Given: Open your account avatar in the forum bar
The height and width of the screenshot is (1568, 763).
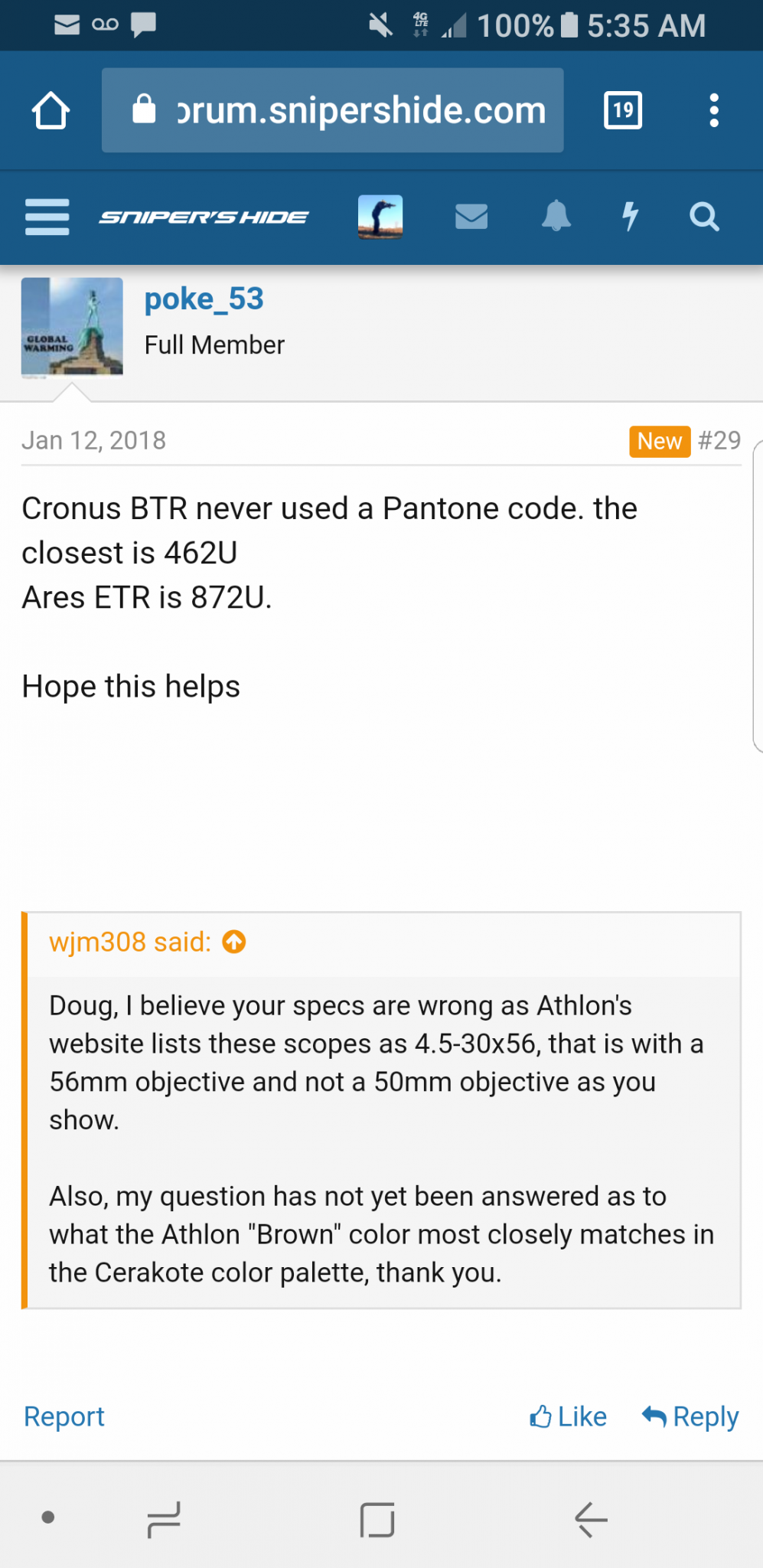Looking at the screenshot, I should pyautogui.click(x=380, y=217).
